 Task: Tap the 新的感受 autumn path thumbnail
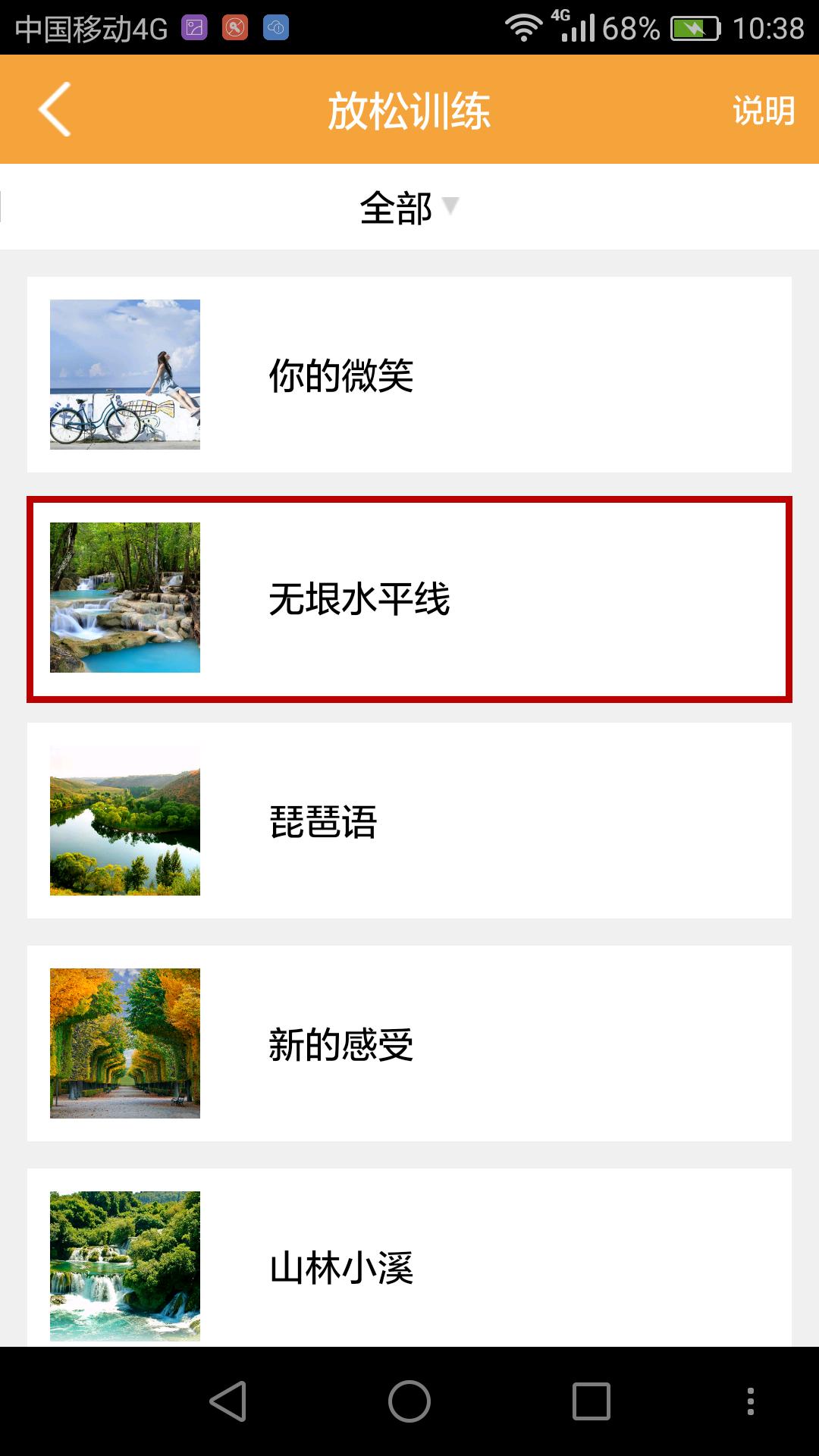[x=124, y=1043]
